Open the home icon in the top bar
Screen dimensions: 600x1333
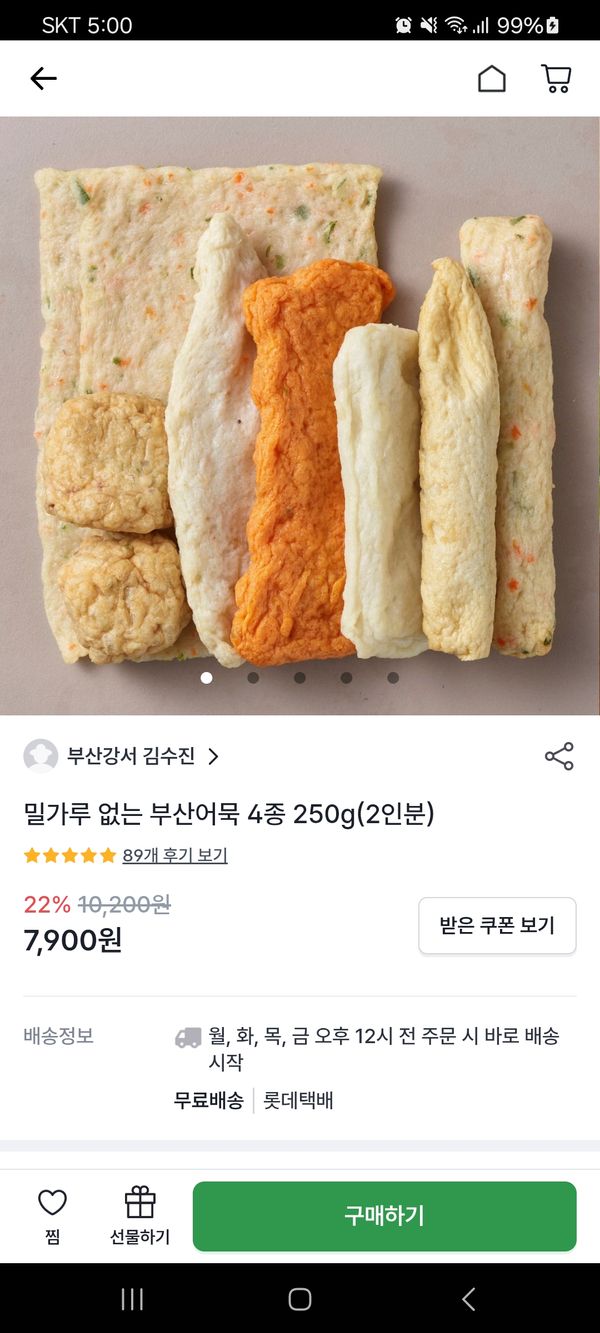[x=491, y=79]
